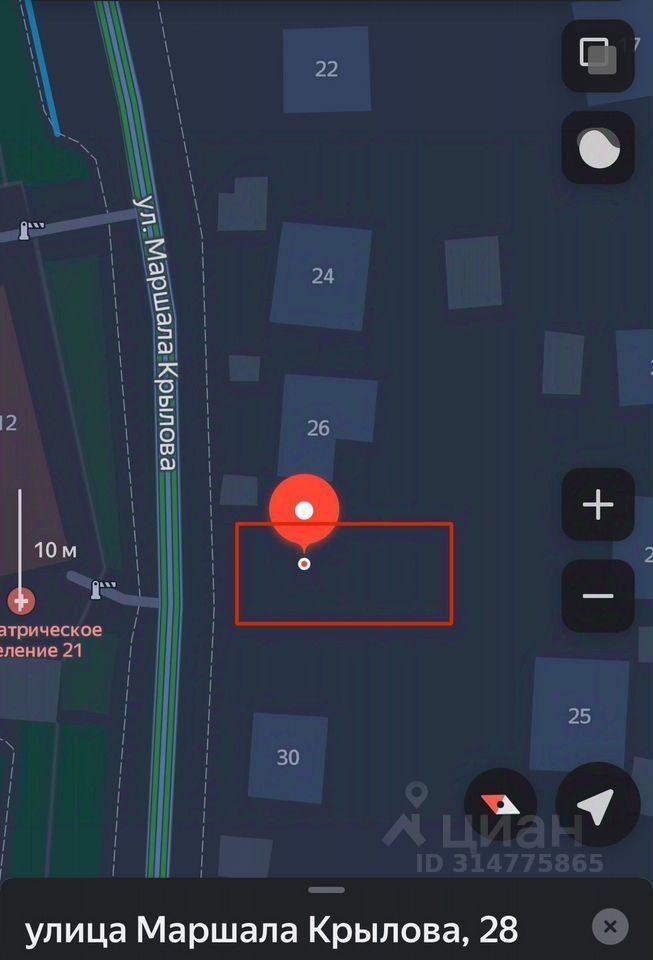Open the map layers selector
Image resolution: width=653 pixels, height=960 pixels.
tap(598, 56)
